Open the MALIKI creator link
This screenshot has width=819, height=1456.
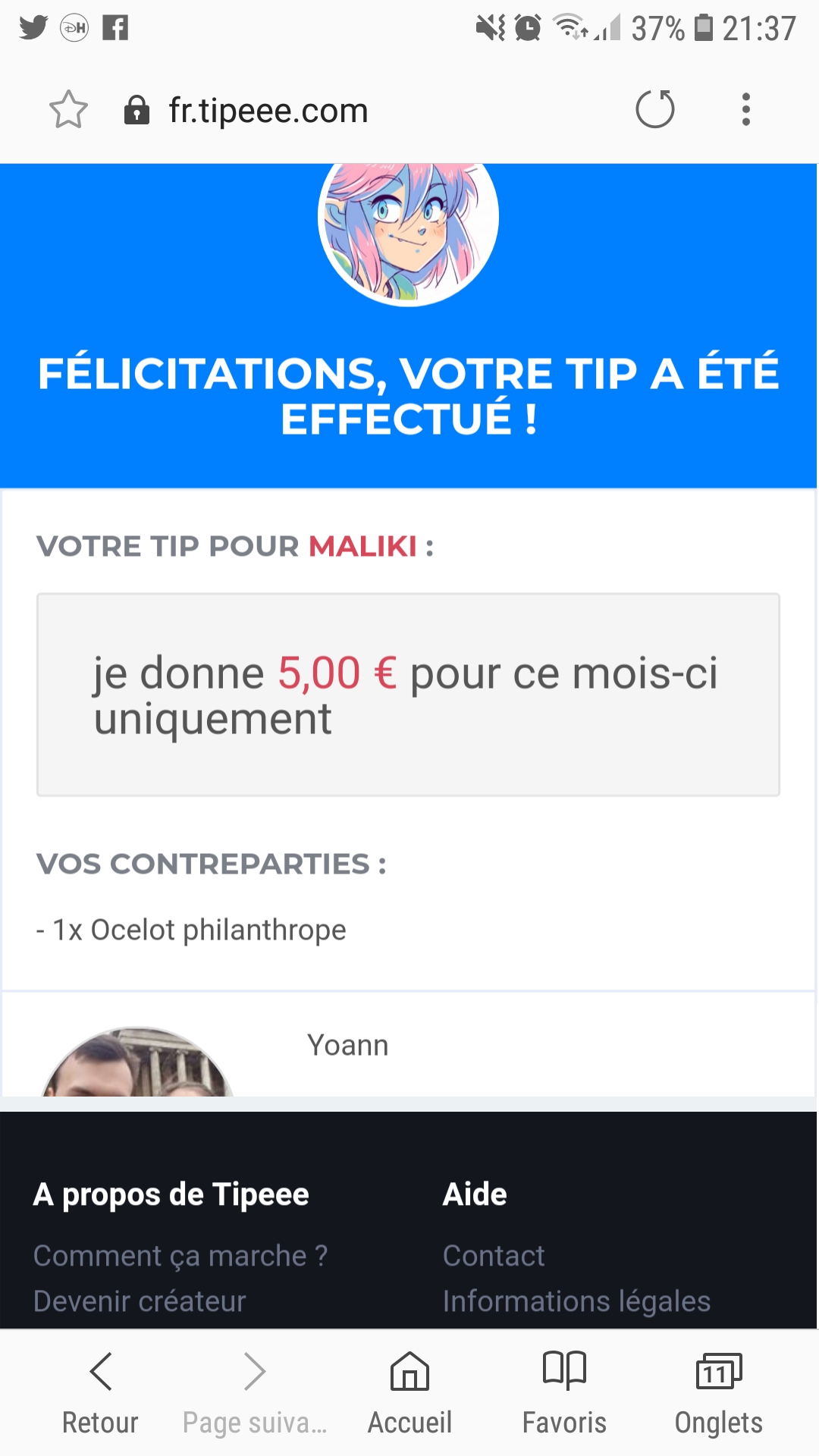click(362, 546)
